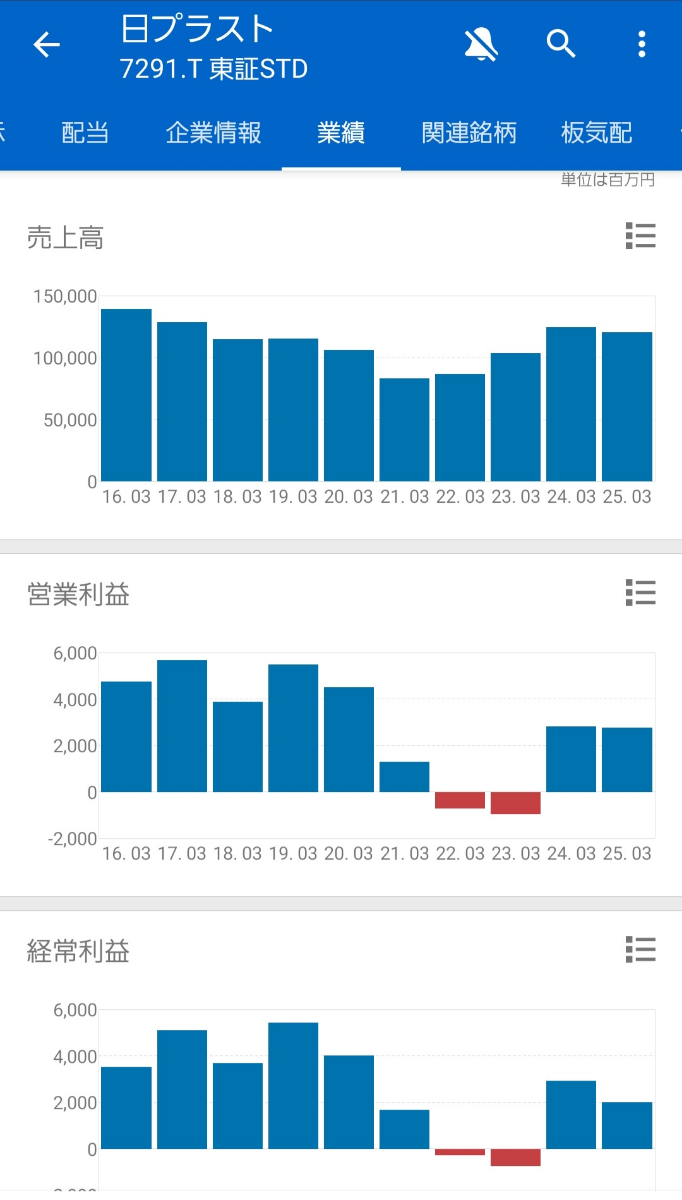Screen dimensions: 682x1200
Task: Switch to the 関連銘柄 tab
Action: pos(469,133)
